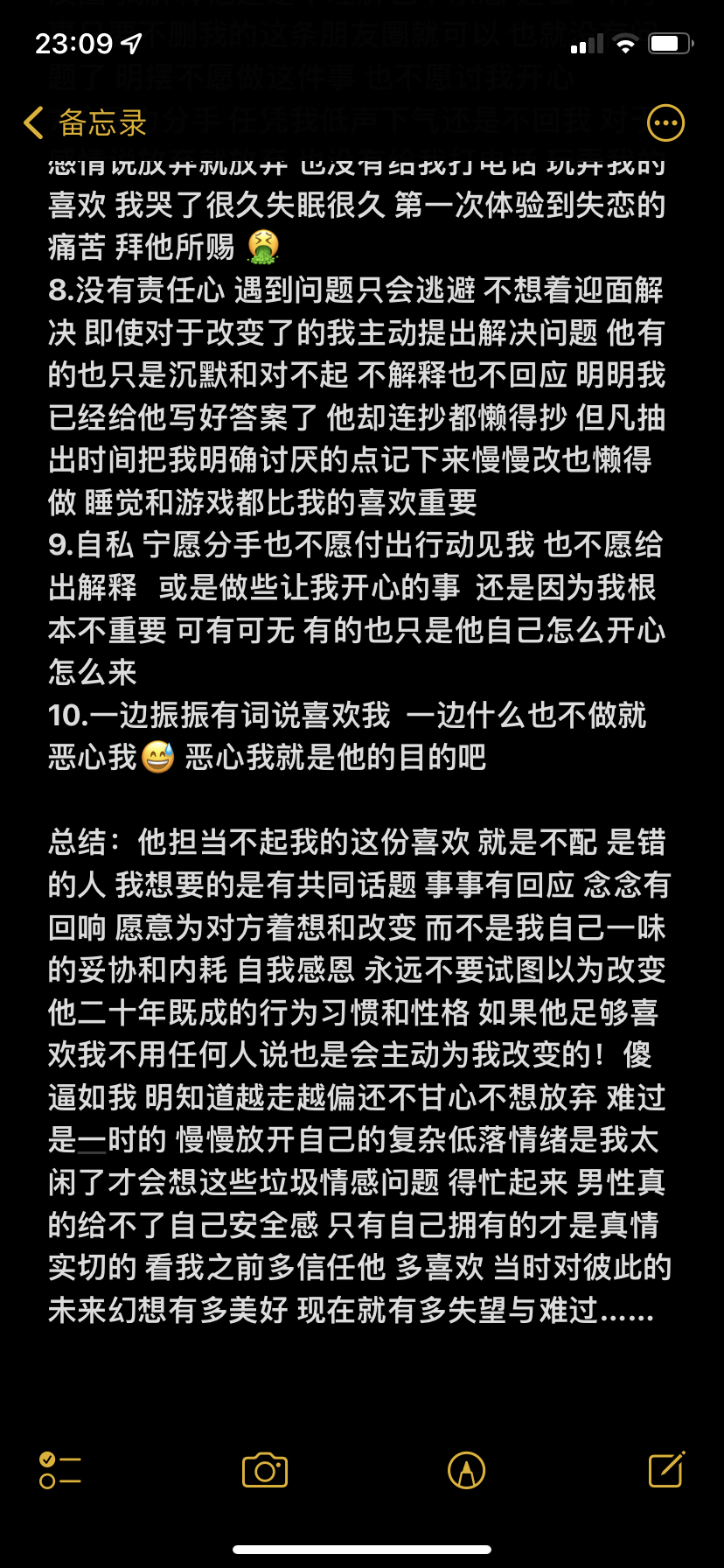This screenshot has width=724, height=1568.
Task: Compose a new note
Action: click(666, 1469)
